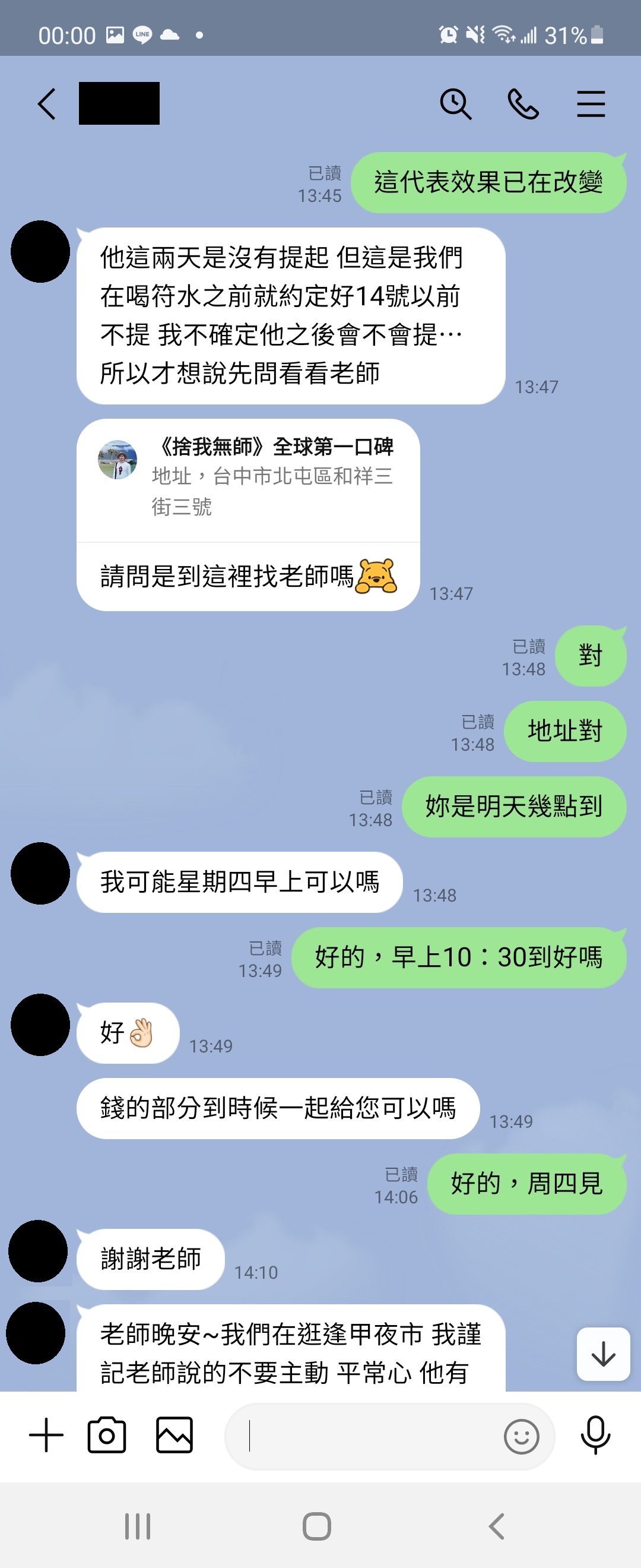Go to the home screen
The image size is (641, 1568).
coord(317,1526)
